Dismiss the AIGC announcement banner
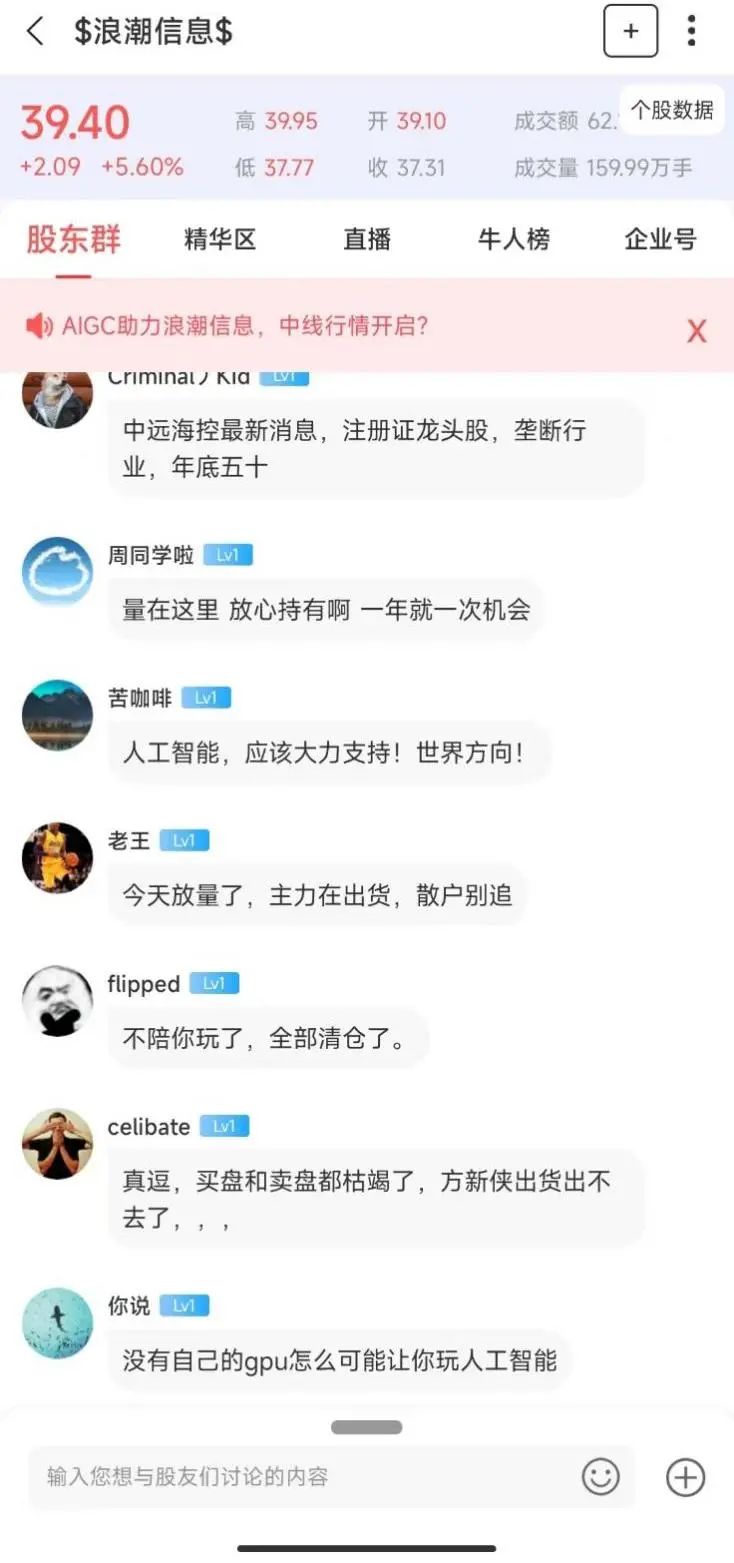 (696, 331)
